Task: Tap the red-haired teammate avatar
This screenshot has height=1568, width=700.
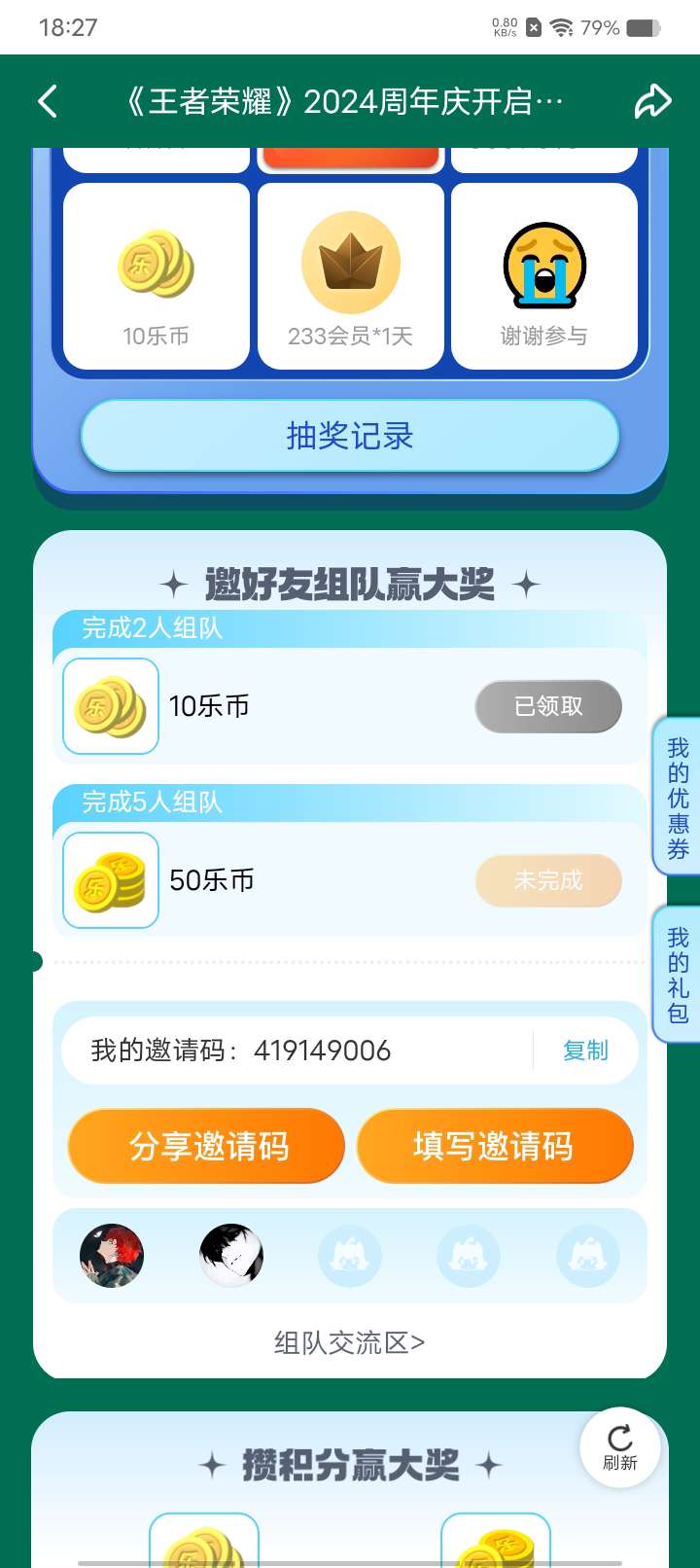Action: [x=112, y=1256]
